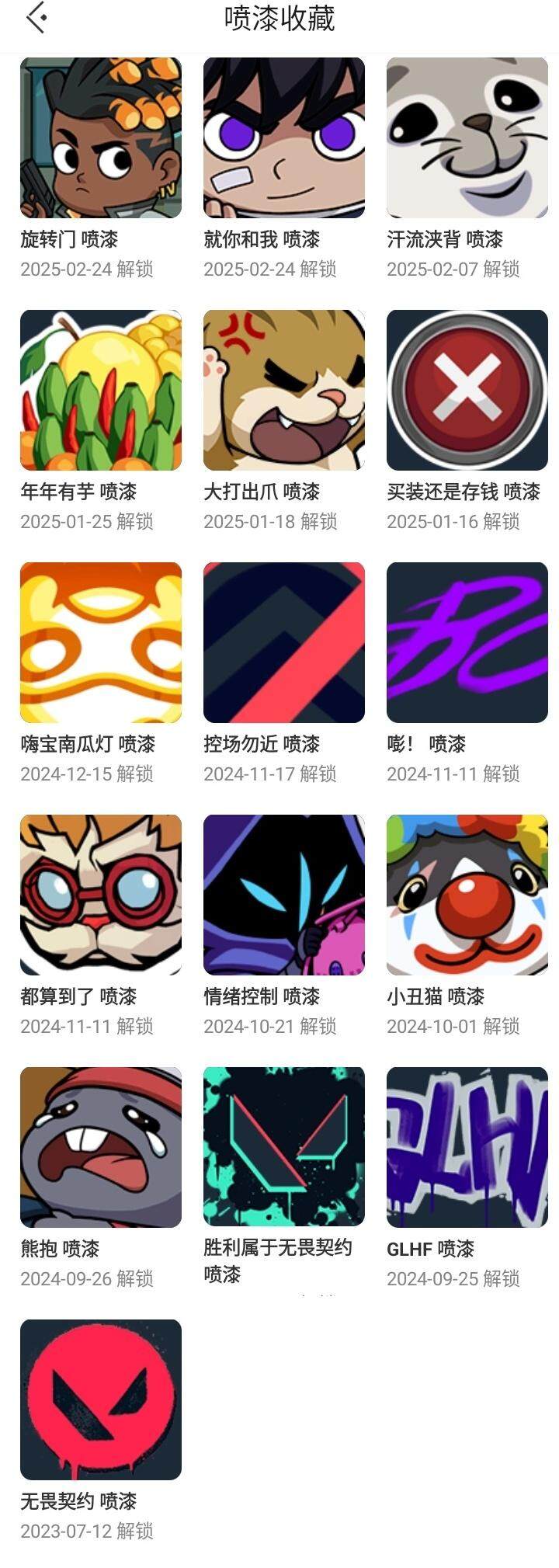The image size is (559, 1568).
Task: View the 胜利属于无畏契约 喷漆 spray
Action: click(284, 1147)
